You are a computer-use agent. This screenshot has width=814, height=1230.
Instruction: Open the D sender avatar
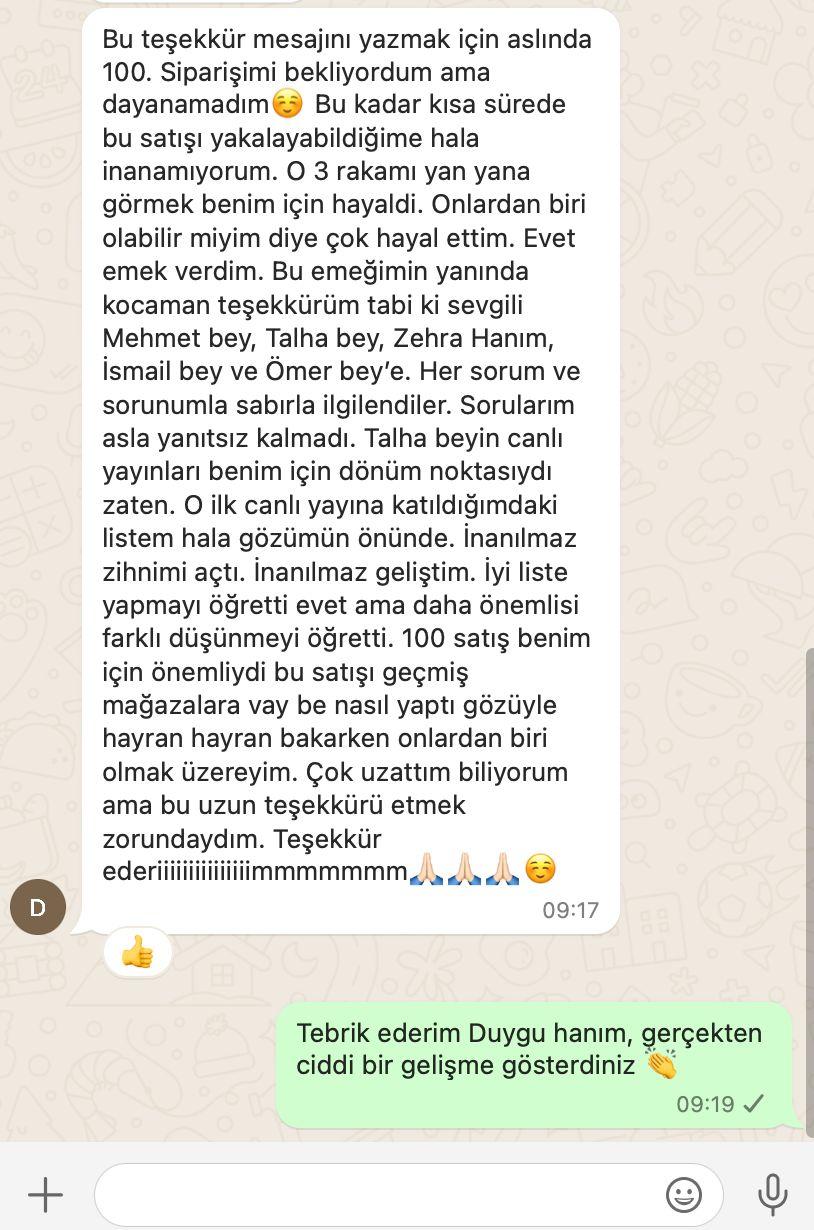tap(38, 907)
